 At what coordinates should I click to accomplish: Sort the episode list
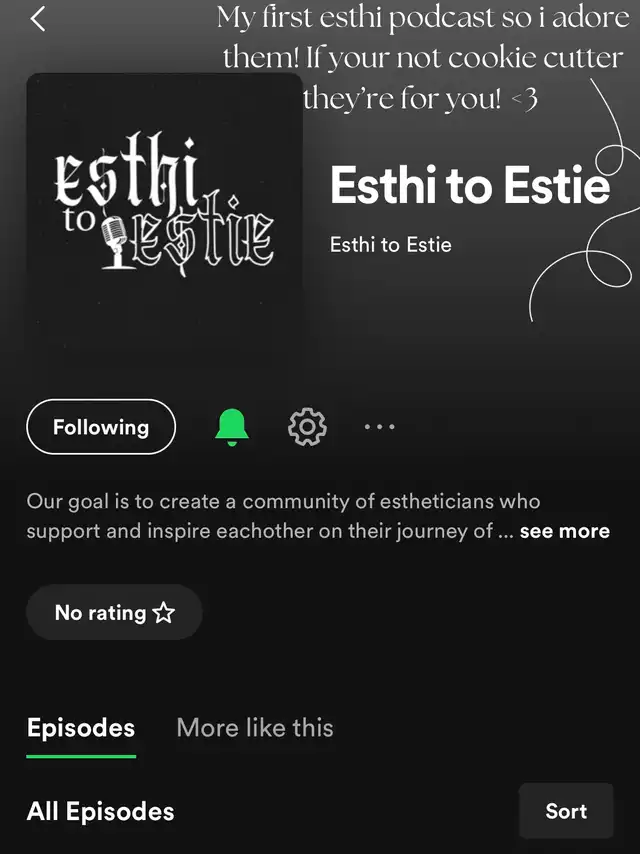[x=566, y=811]
